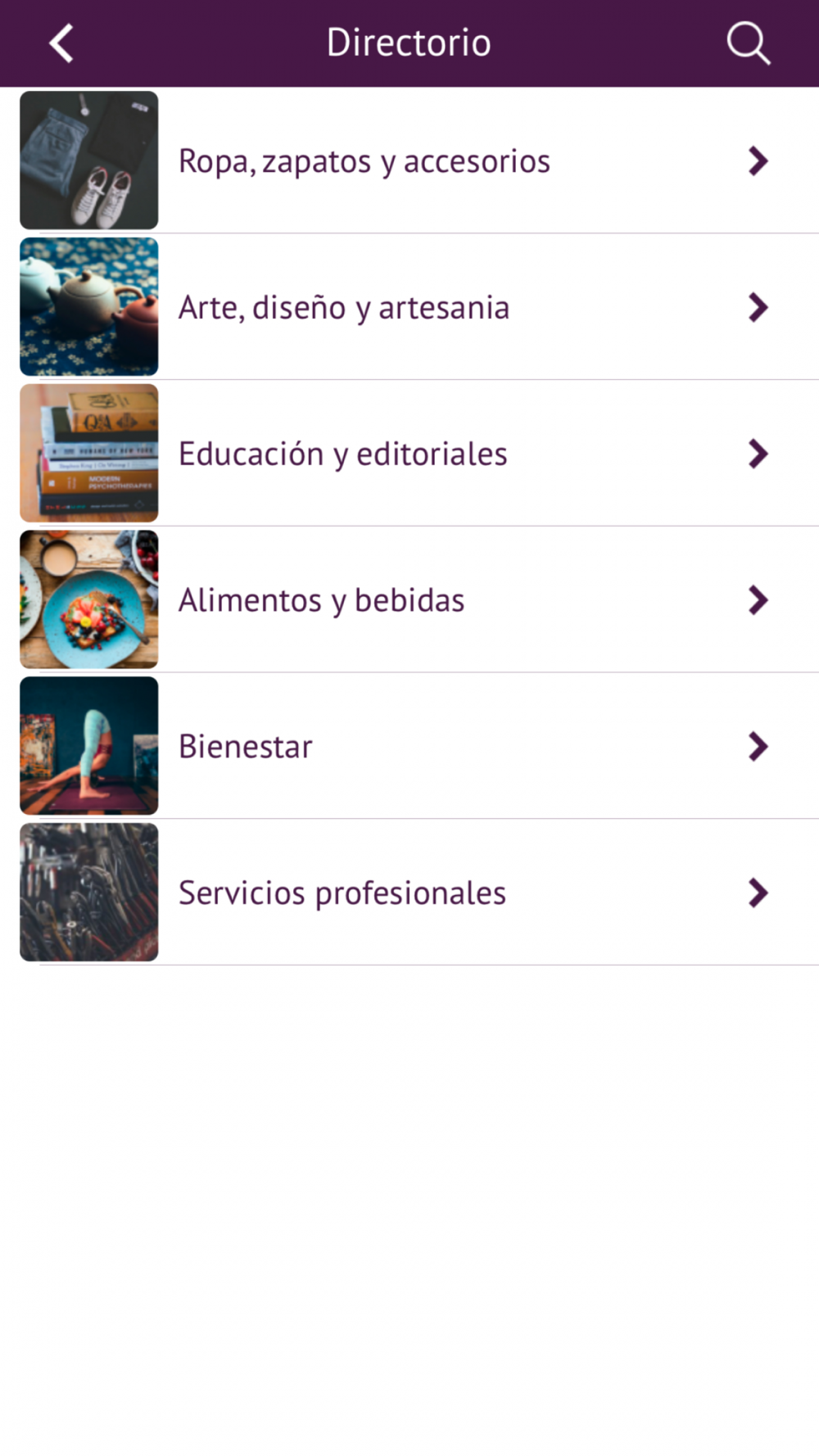Select Arte, diseño y artesania category
This screenshot has height=1456, width=819.
click(344, 308)
